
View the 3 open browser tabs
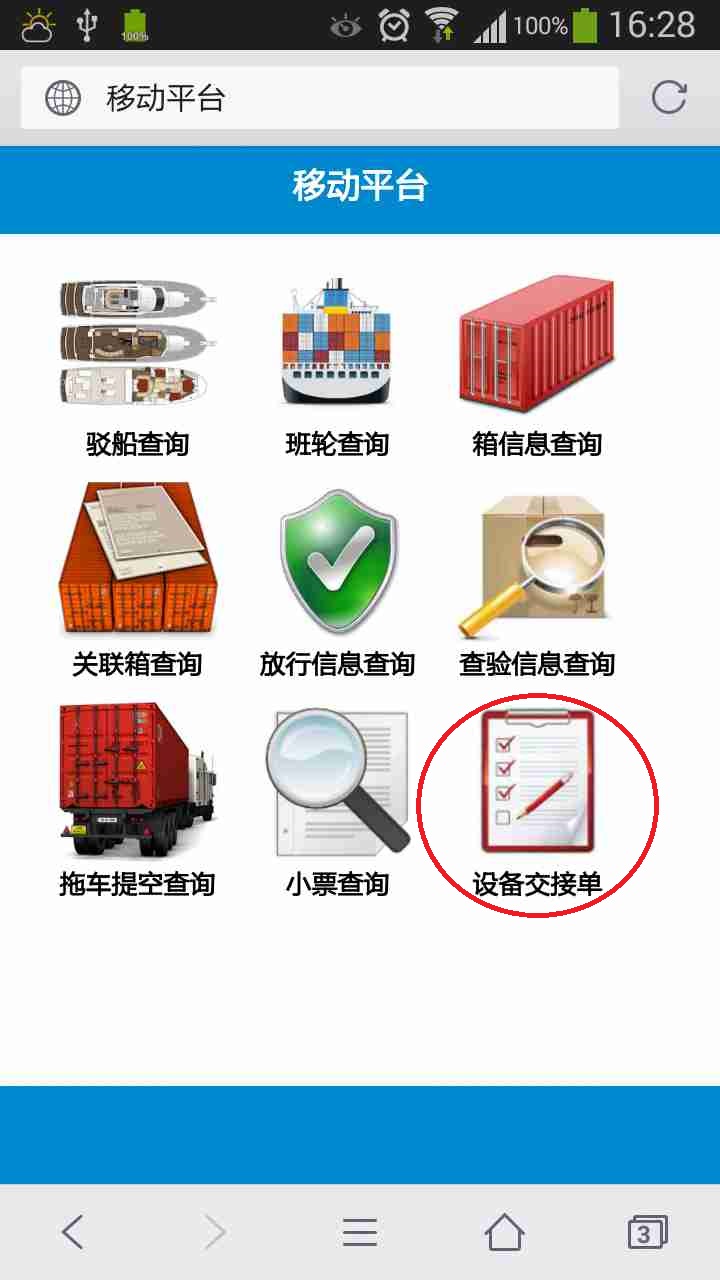(646, 1232)
